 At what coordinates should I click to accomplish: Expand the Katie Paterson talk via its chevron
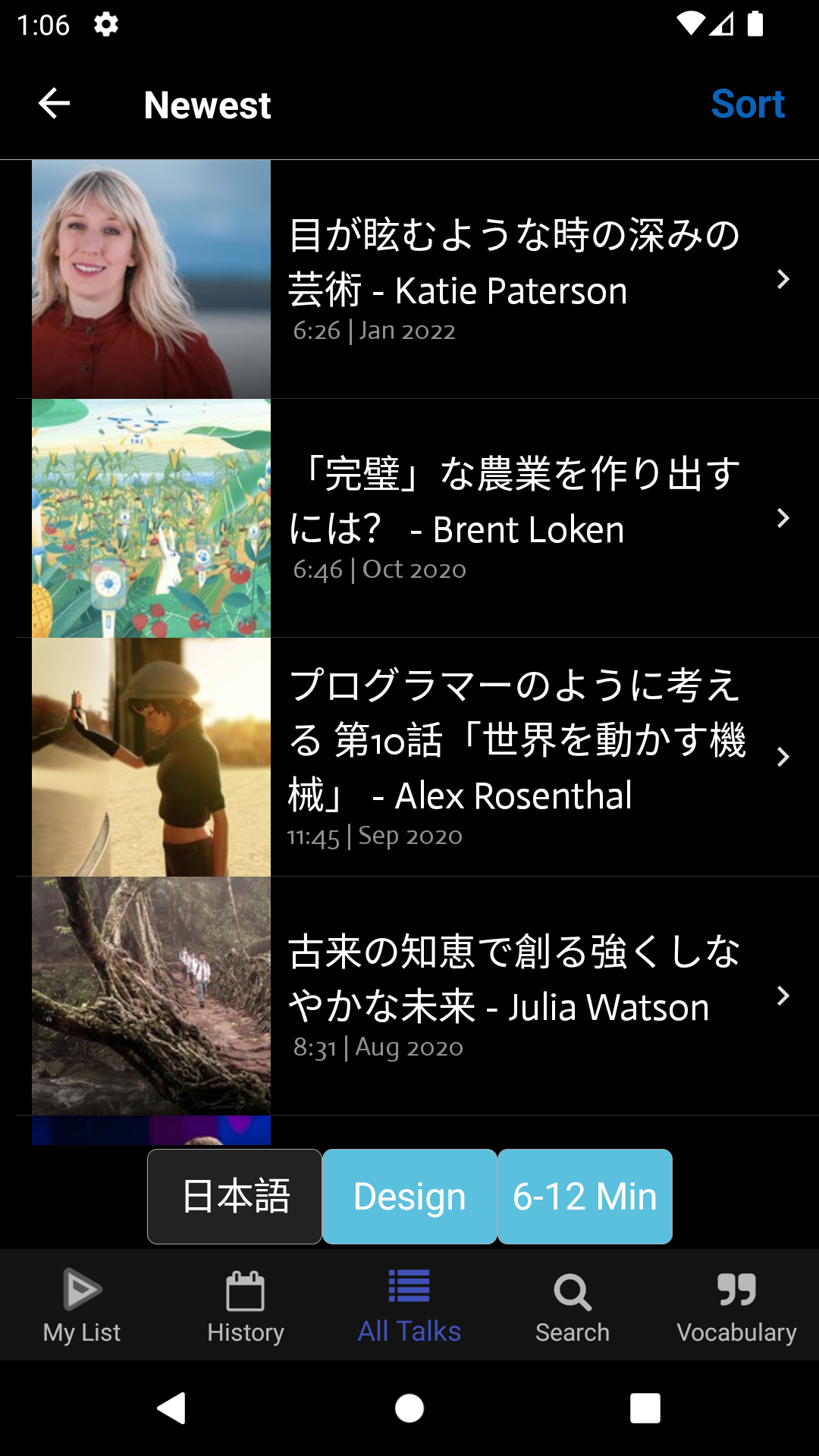pyautogui.click(x=784, y=278)
